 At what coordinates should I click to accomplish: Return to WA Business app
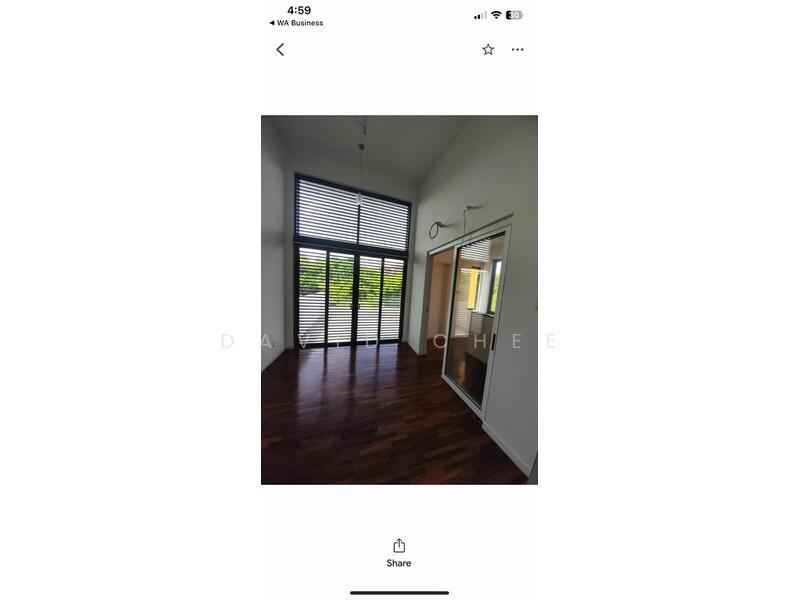point(296,23)
